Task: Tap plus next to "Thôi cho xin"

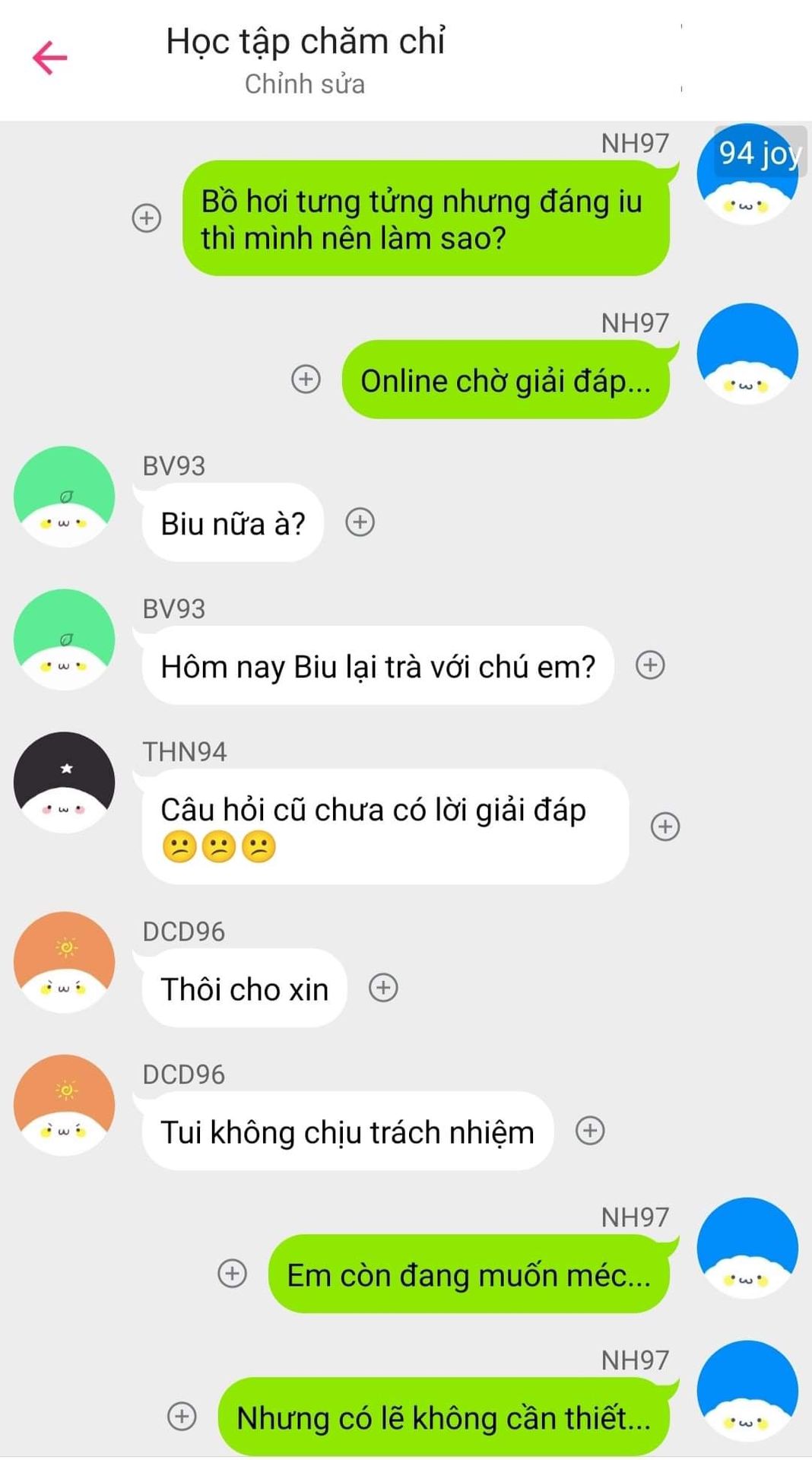Action: coord(383,988)
